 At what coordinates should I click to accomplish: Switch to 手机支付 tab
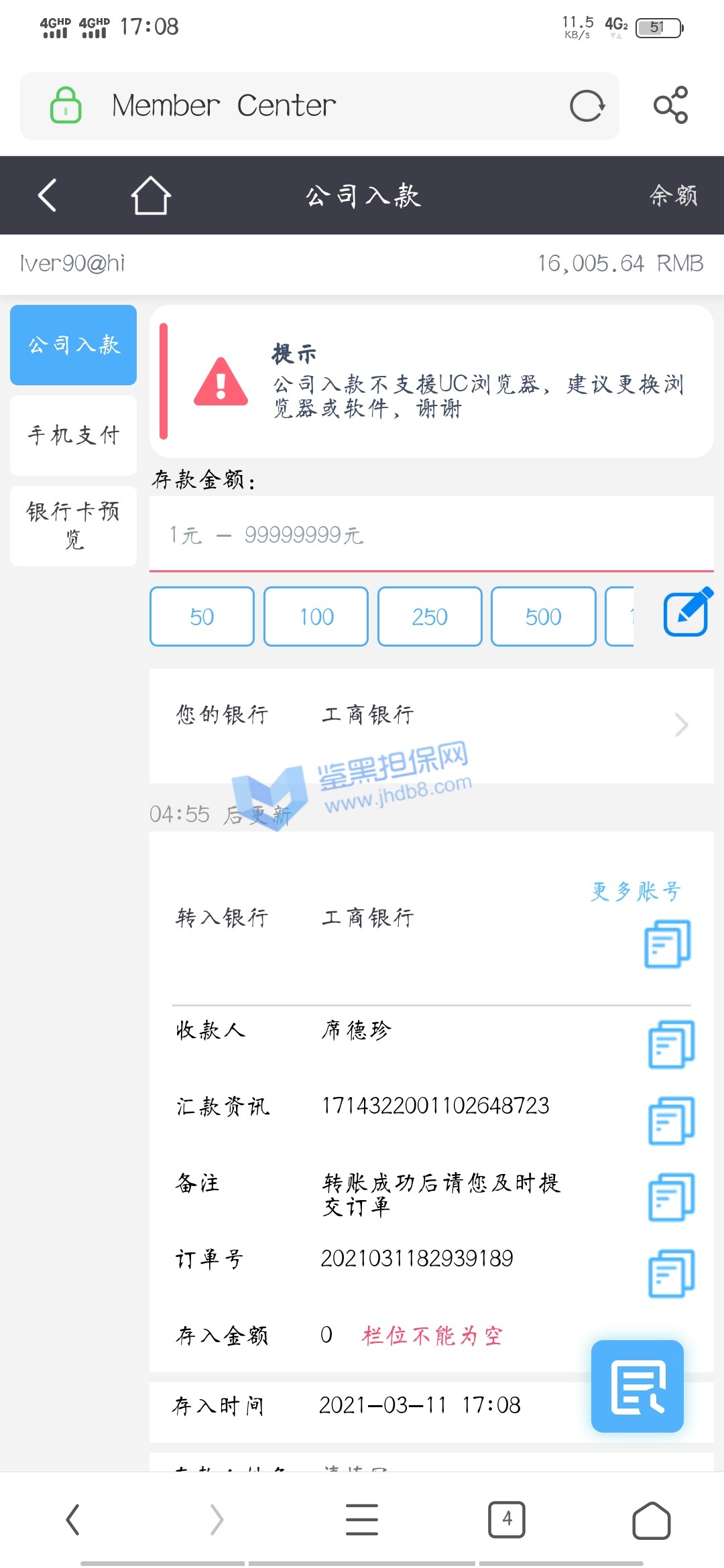click(x=73, y=436)
